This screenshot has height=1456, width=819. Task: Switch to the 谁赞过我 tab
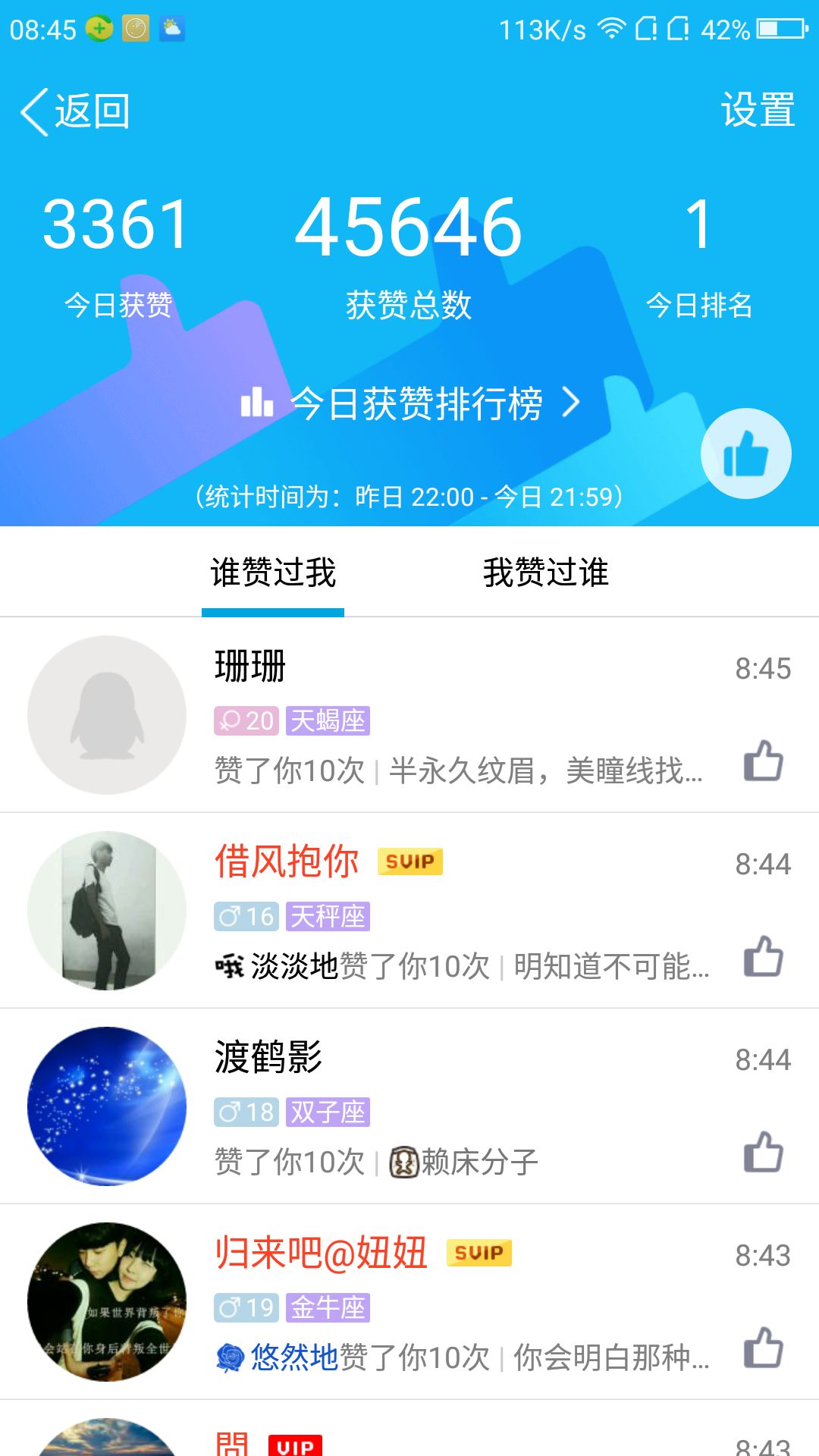(x=273, y=573)
